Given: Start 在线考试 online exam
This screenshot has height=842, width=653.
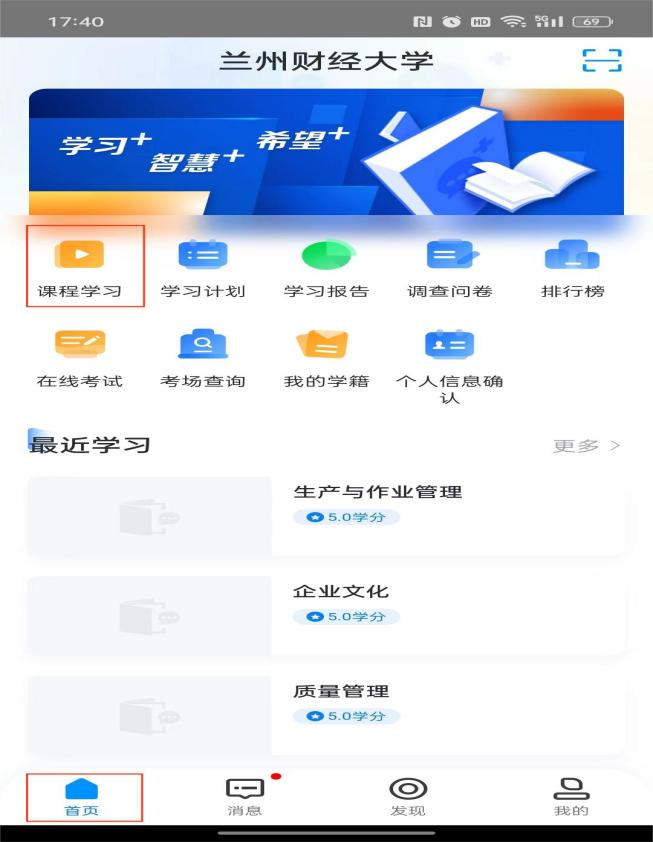Looking at the screenshot, I should [80, 356].
